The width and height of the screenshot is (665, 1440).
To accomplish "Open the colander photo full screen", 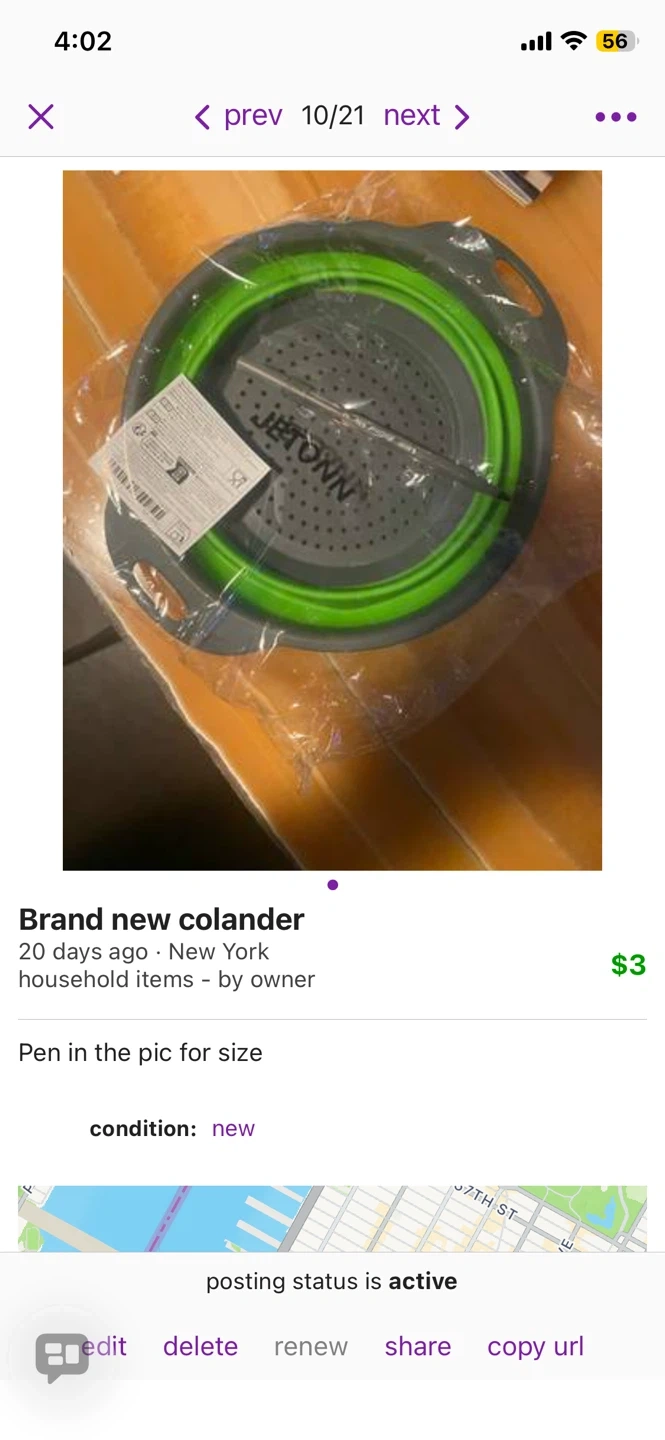I will pos(332,520).
